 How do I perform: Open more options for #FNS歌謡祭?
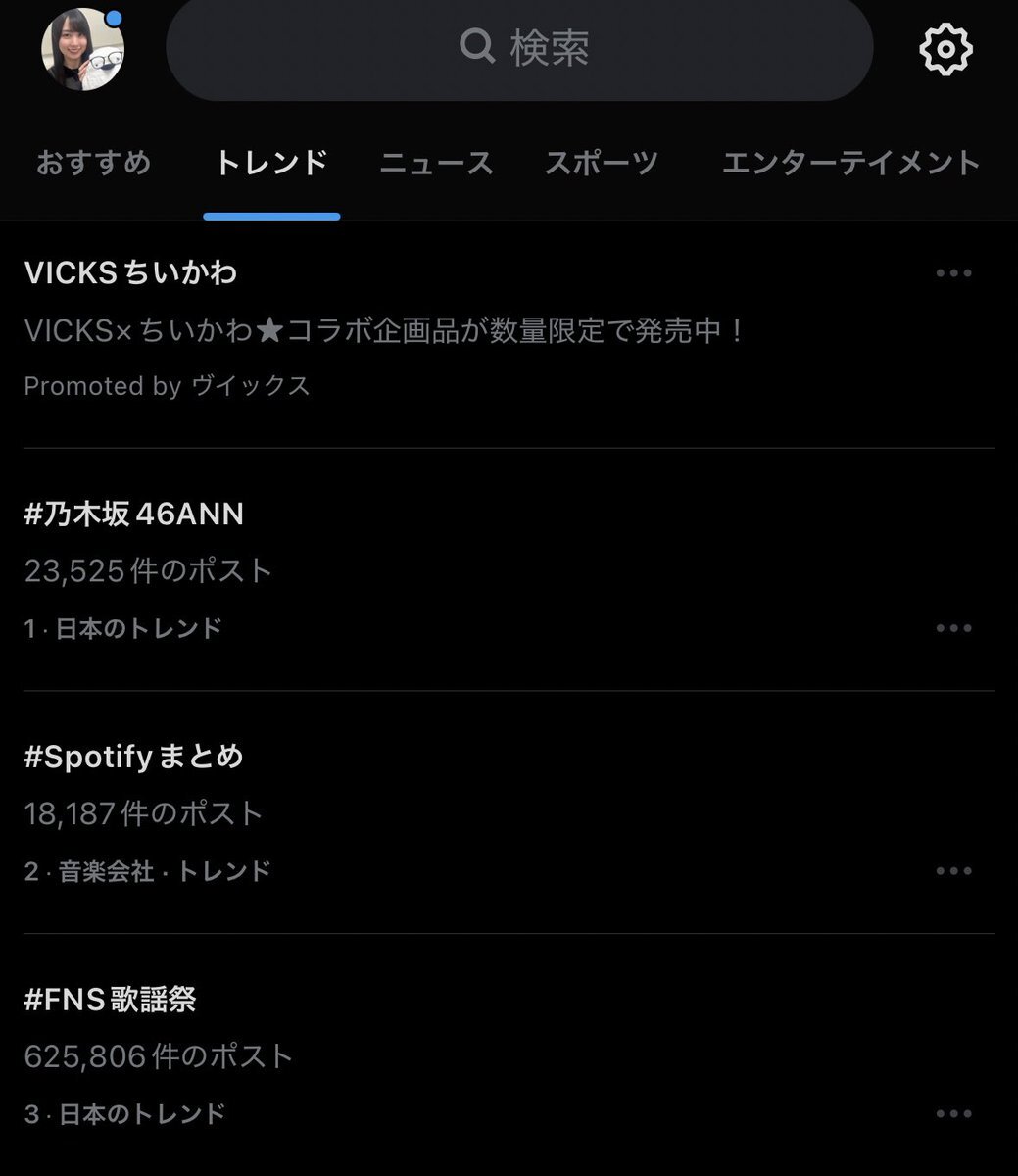click(x=953, y=1114)
